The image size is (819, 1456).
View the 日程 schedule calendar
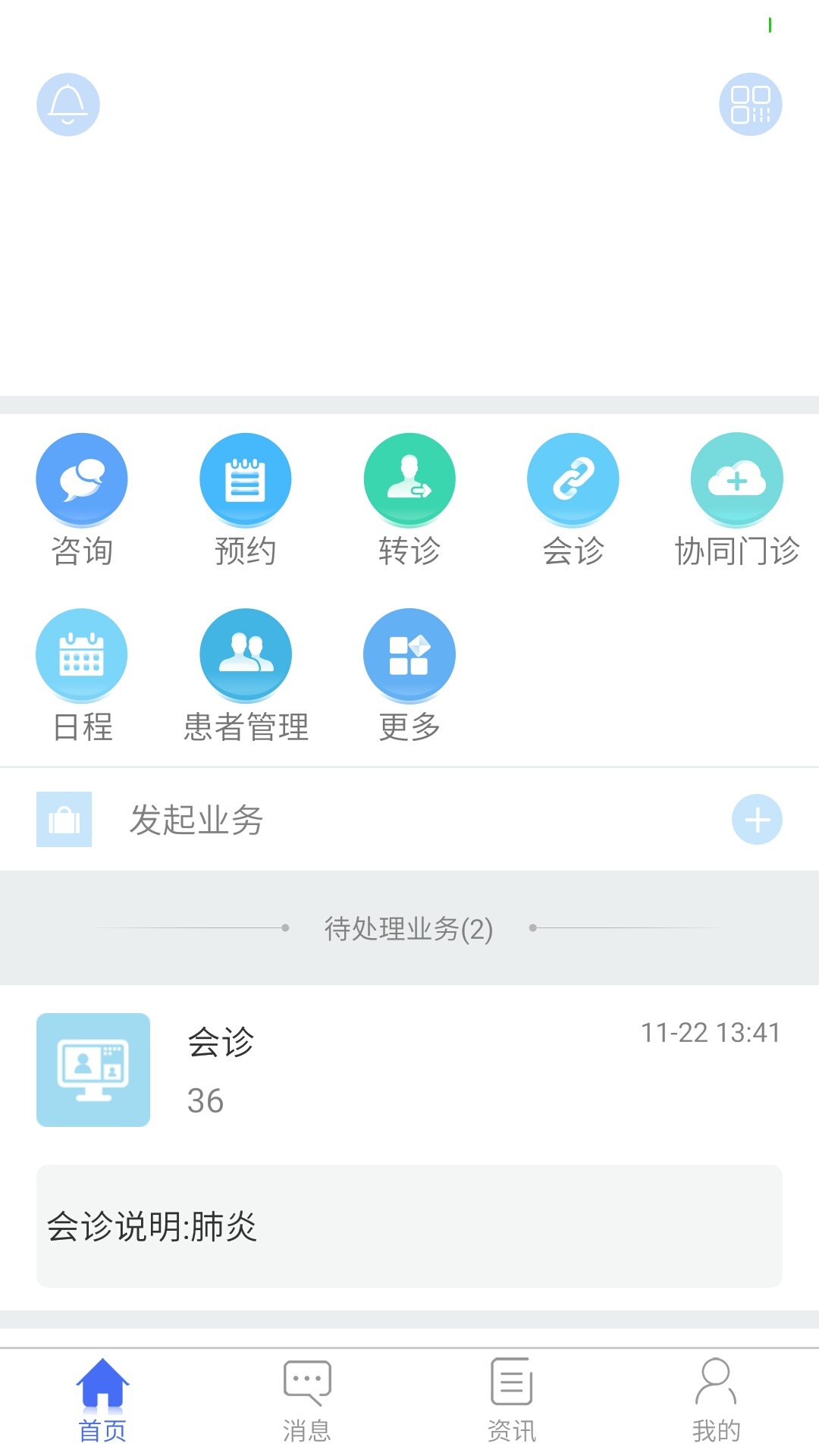coord(81,654)
